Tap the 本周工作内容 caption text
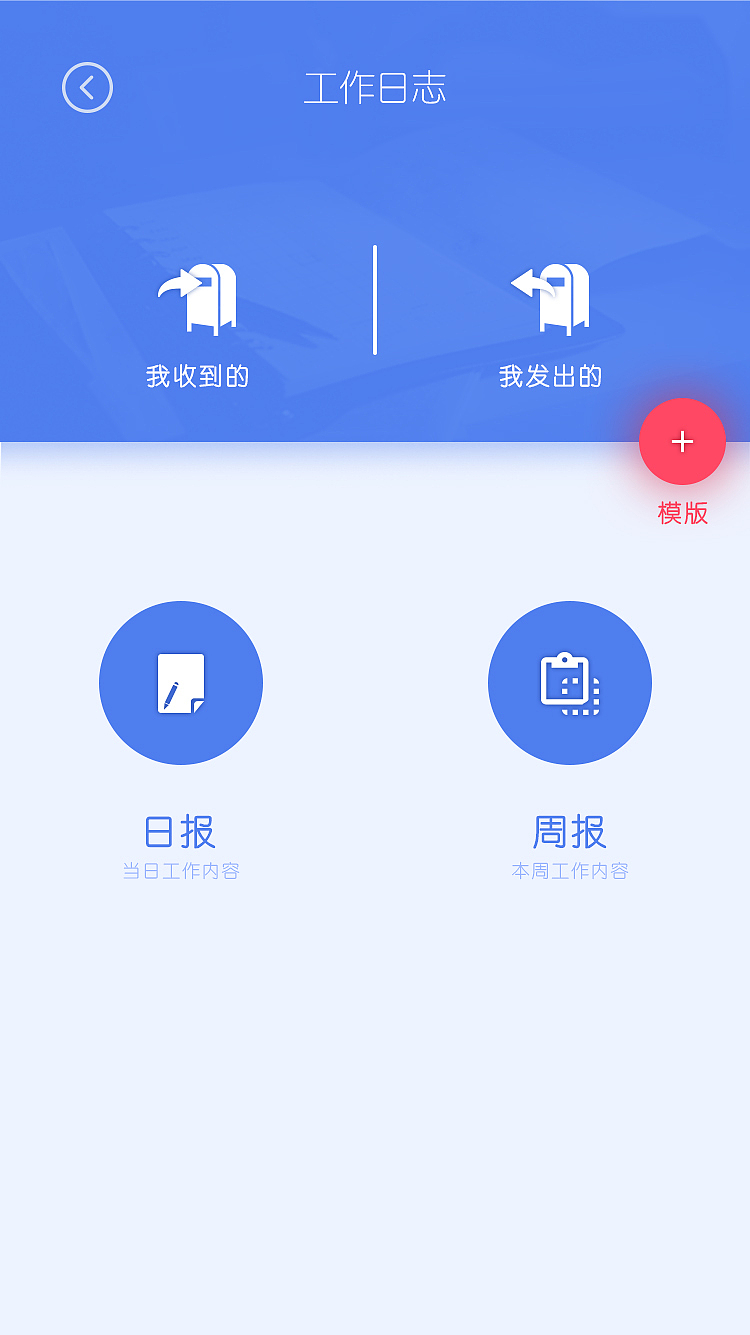750x1335 pixels. (x=569, y=870)
